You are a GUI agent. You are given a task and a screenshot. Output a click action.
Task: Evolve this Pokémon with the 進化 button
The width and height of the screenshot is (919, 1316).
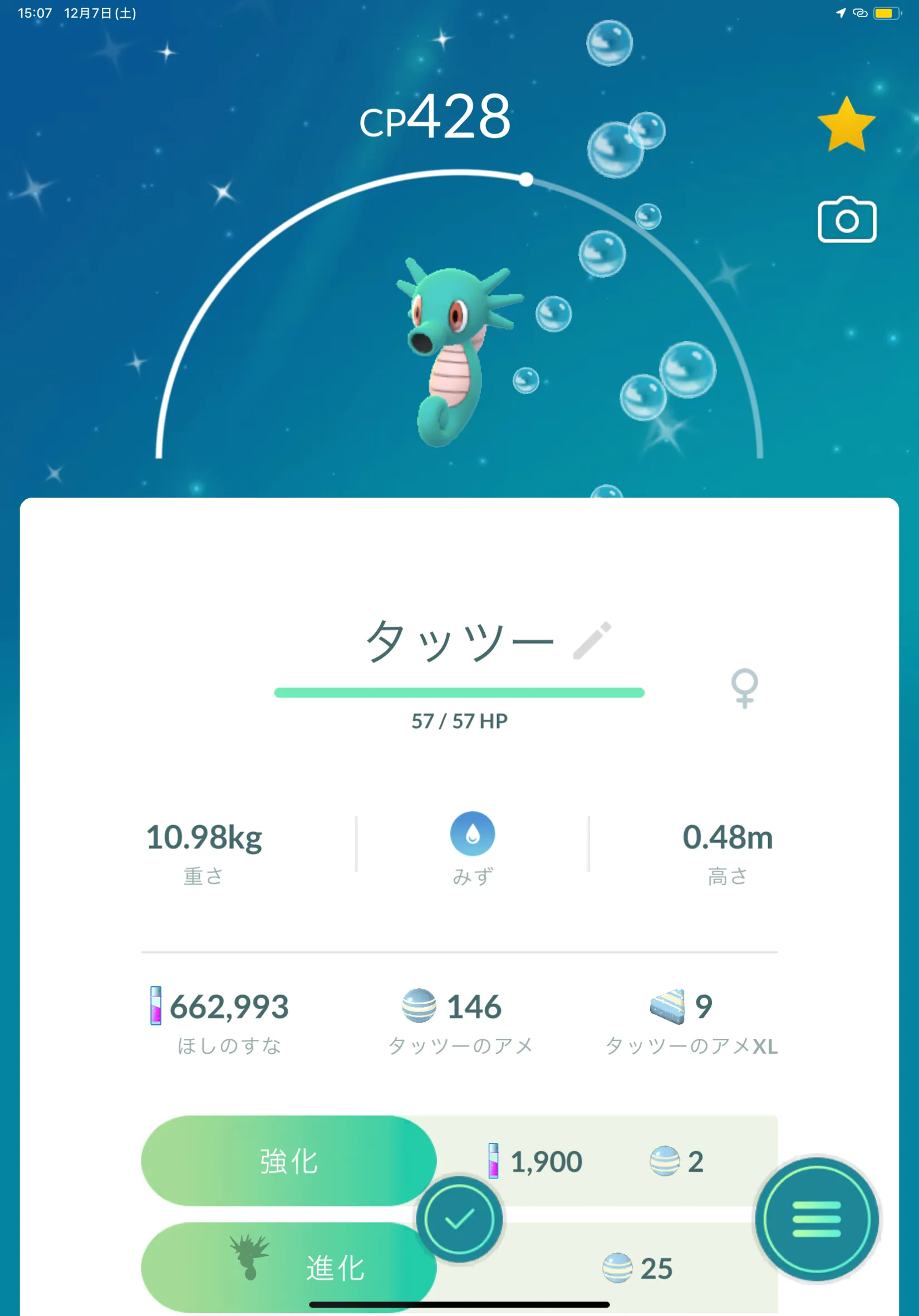(289, 1267)
